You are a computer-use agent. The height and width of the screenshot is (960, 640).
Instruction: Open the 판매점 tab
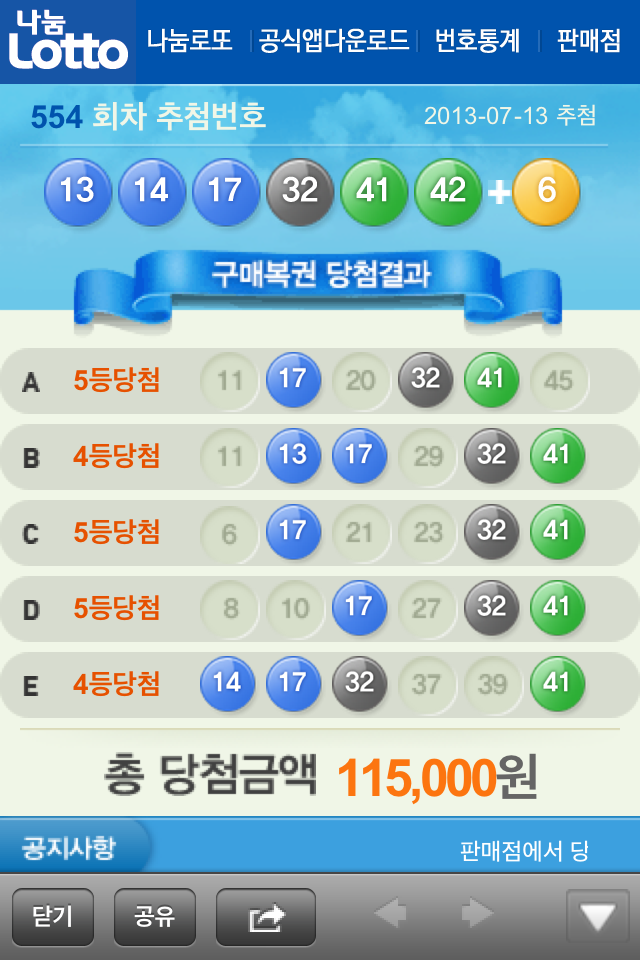pos(588,41)
